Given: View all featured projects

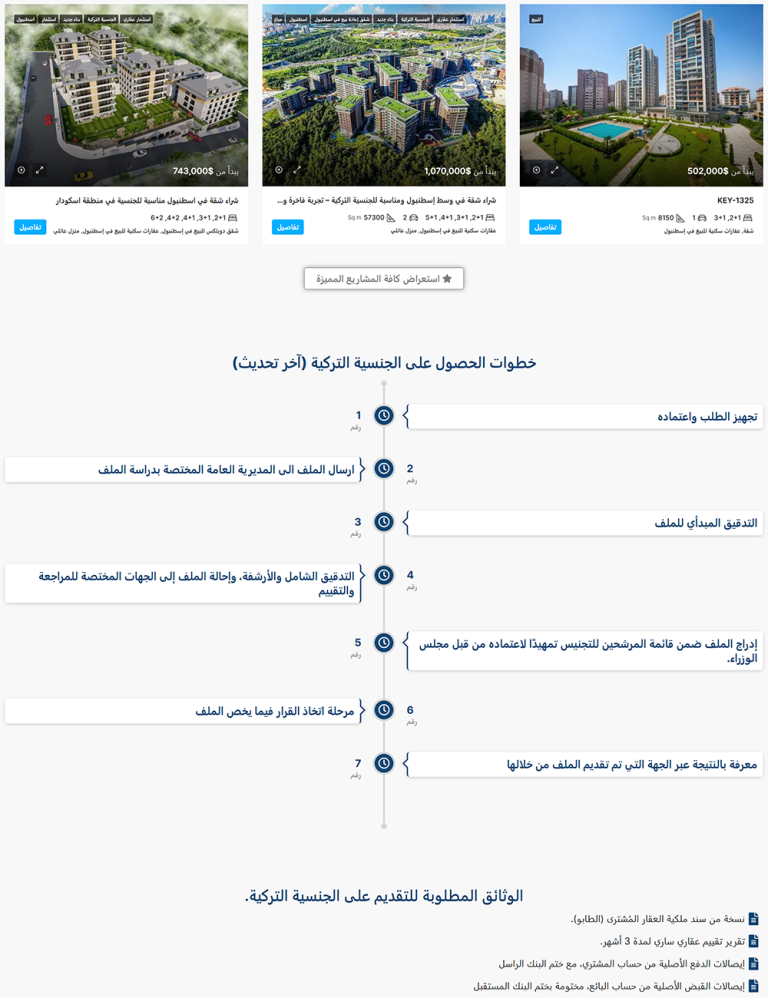Looking at the screenshot, I should 384,278.
